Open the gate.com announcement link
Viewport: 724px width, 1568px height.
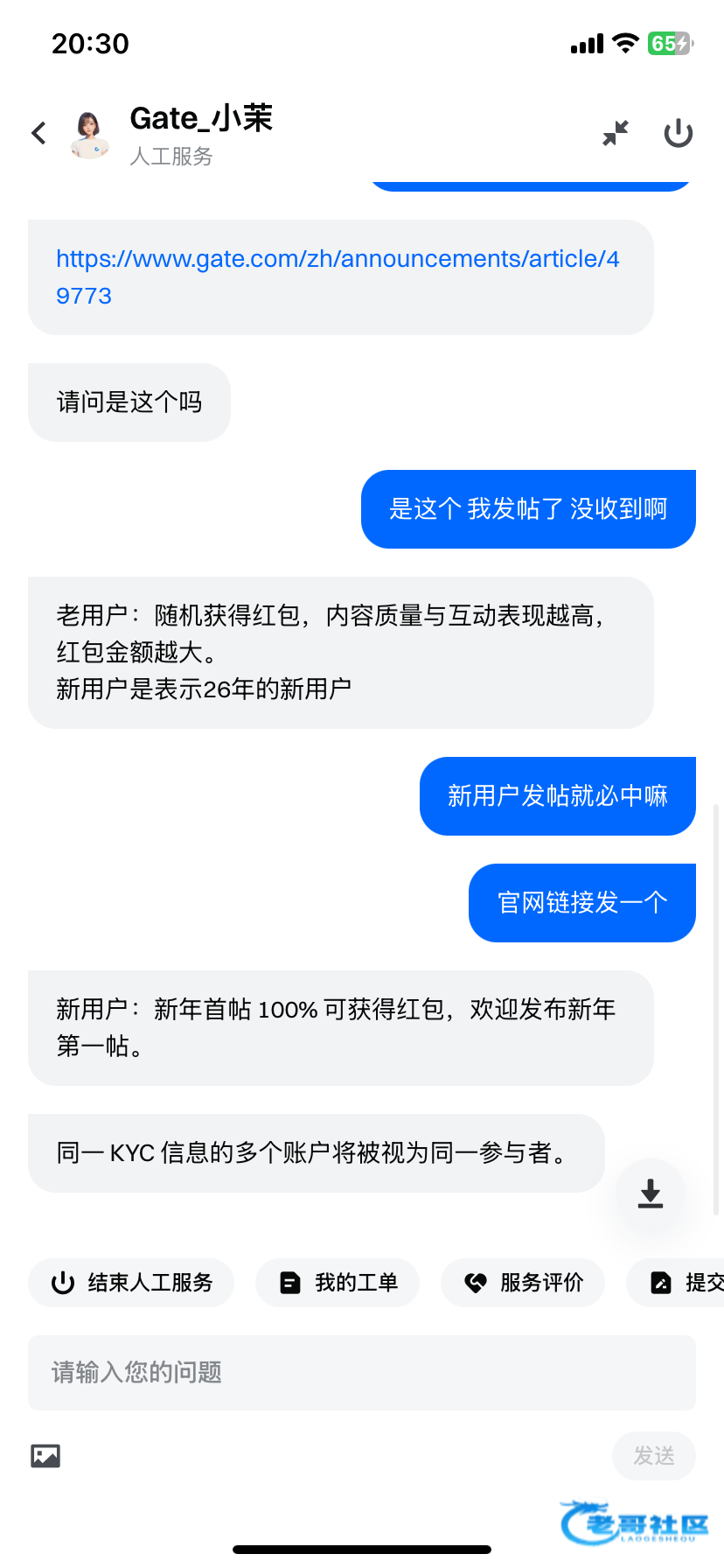[x=338, y=276]
